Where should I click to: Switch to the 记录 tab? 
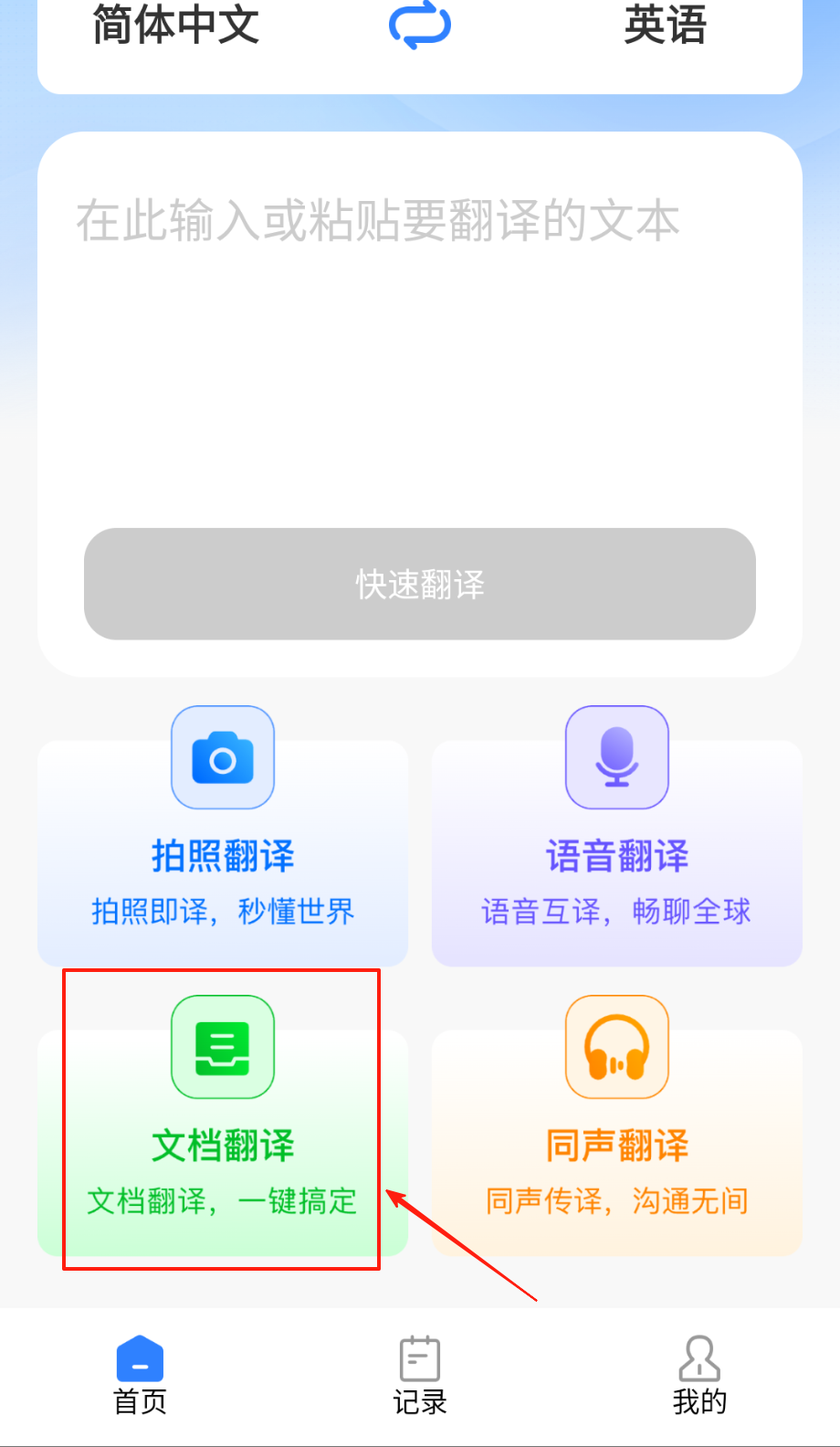[420, 1375]
